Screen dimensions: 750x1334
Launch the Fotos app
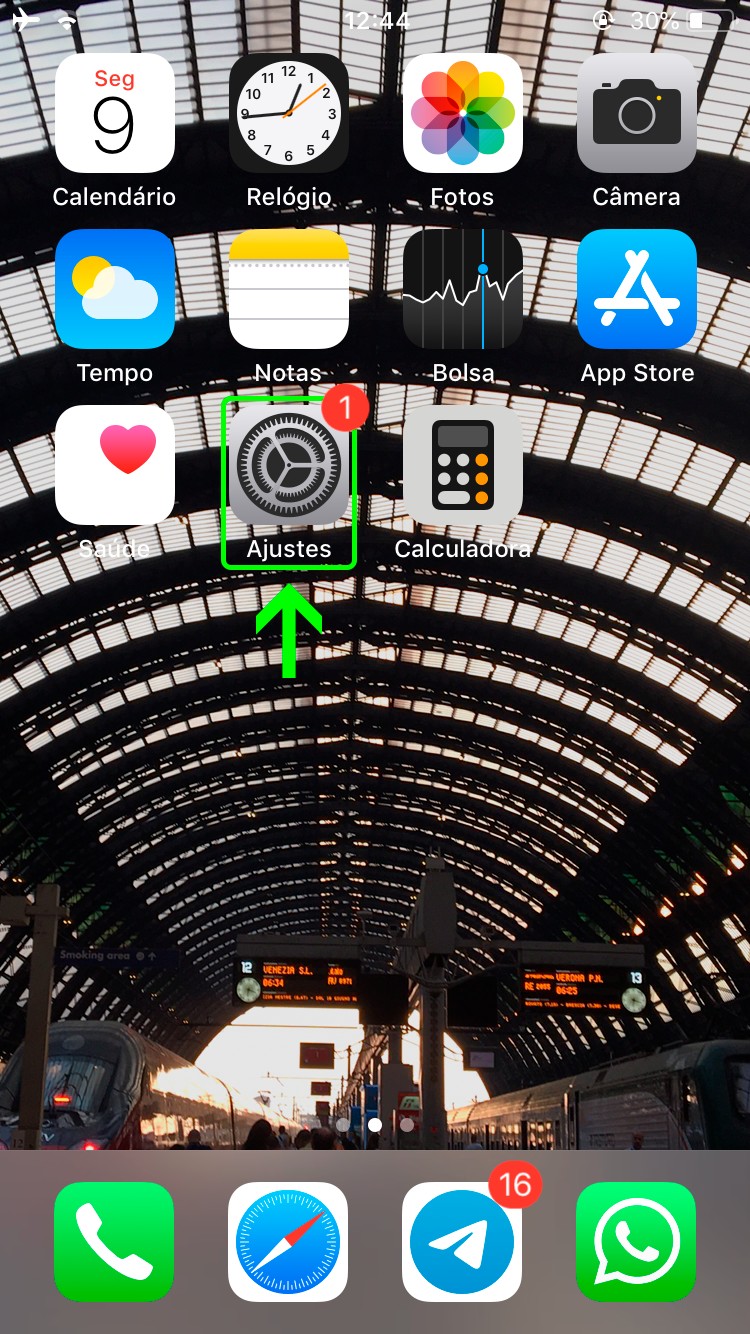(462, 114)
